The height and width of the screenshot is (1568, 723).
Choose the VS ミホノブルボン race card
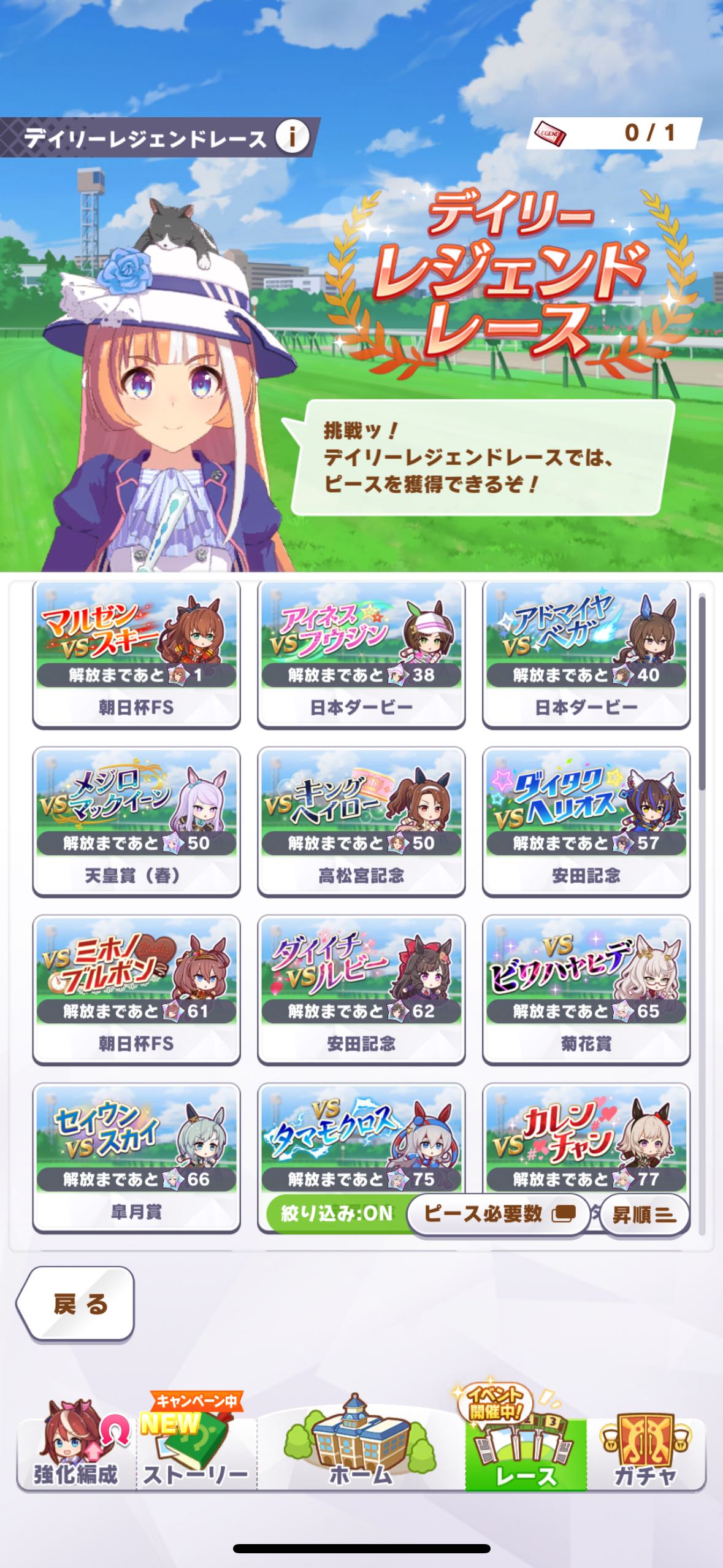pyautogui.click(x=136, y=990)
